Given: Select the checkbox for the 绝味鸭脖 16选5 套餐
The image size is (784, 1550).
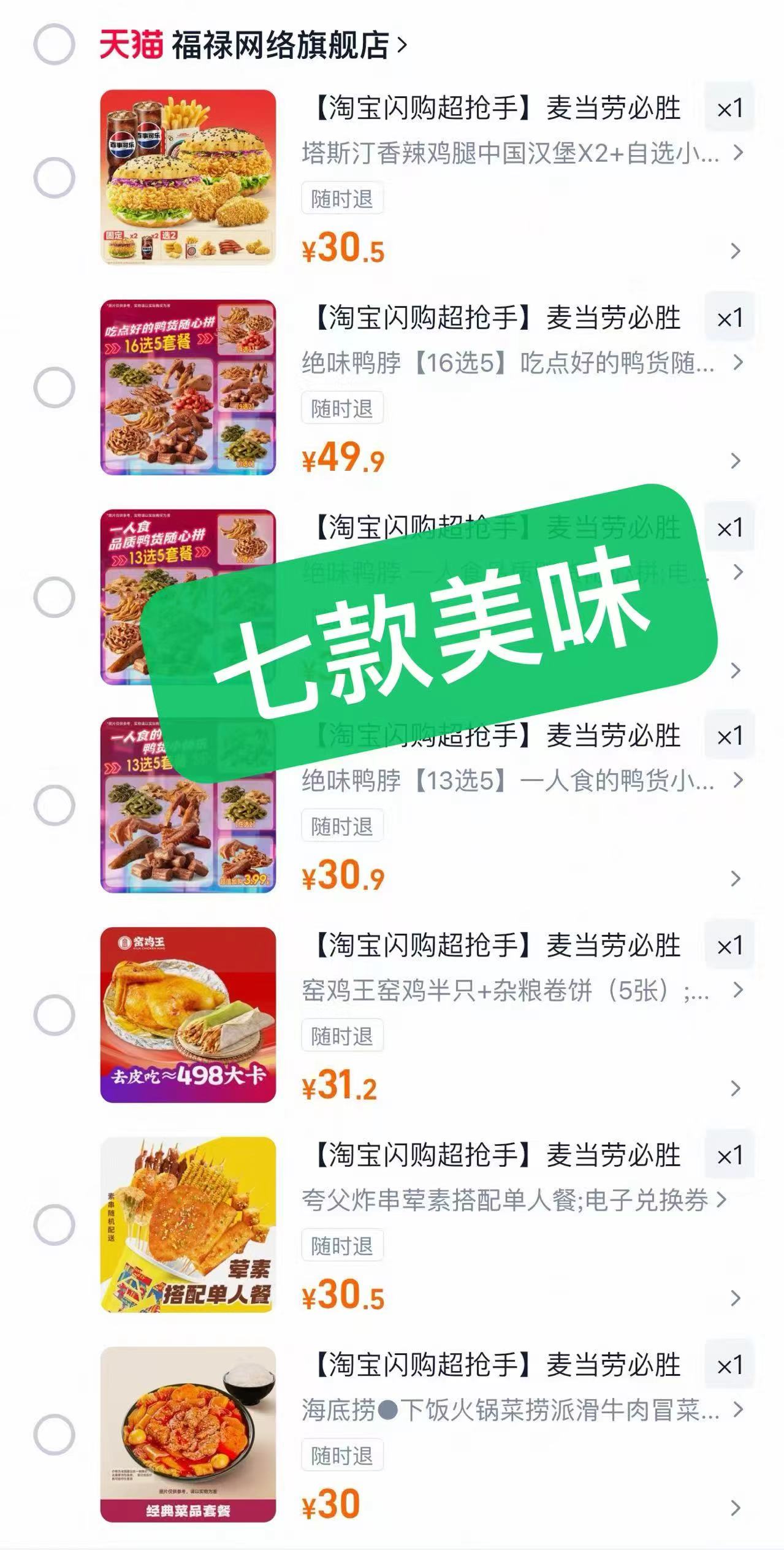Looking at the screenshot, I should 56,387.
